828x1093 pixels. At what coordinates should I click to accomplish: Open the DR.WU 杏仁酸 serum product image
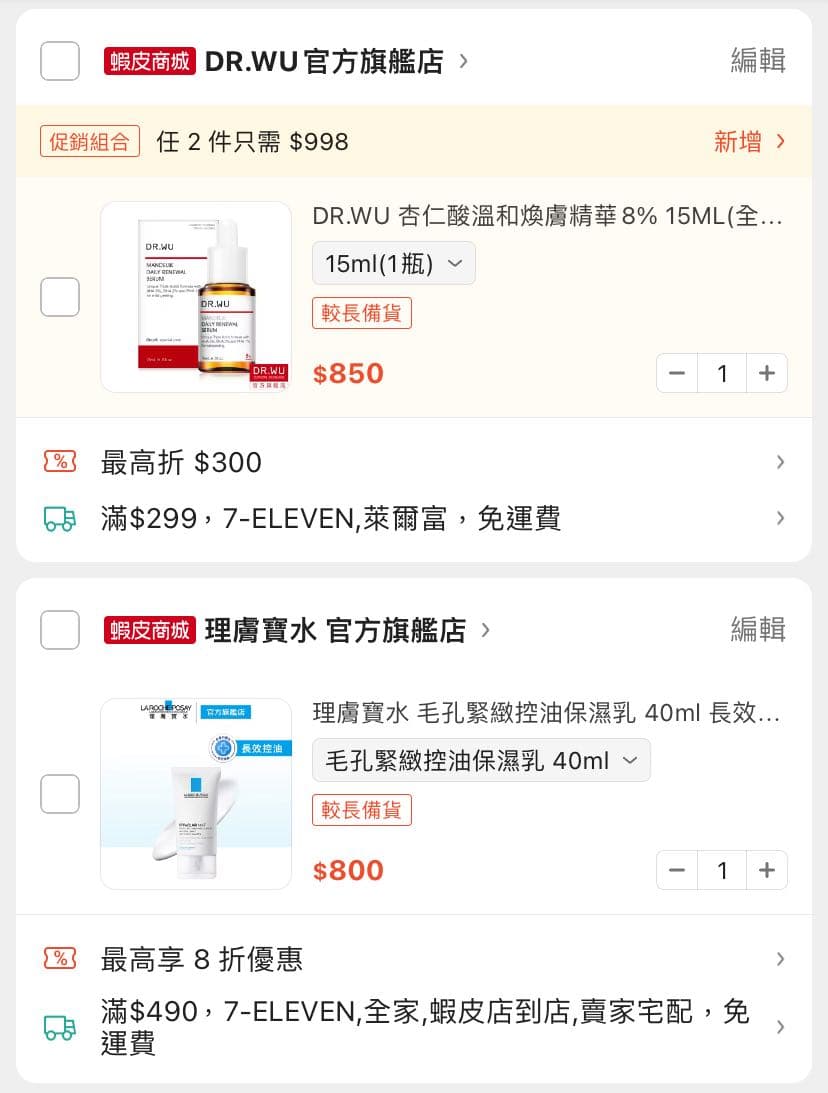[x=196, y=297]
